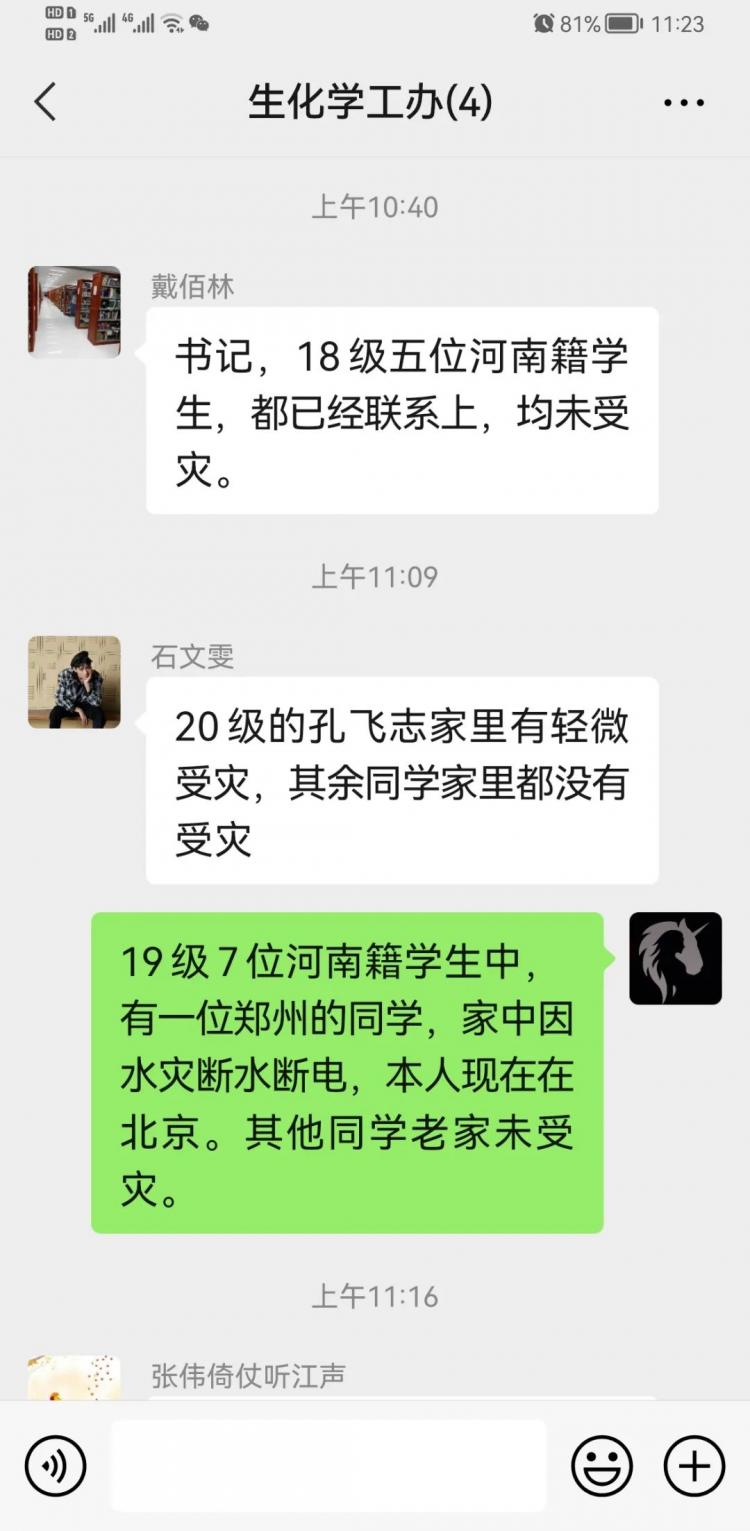Go back from the chat
This screenshot has width=750, height=1531.
pos(45,102)
